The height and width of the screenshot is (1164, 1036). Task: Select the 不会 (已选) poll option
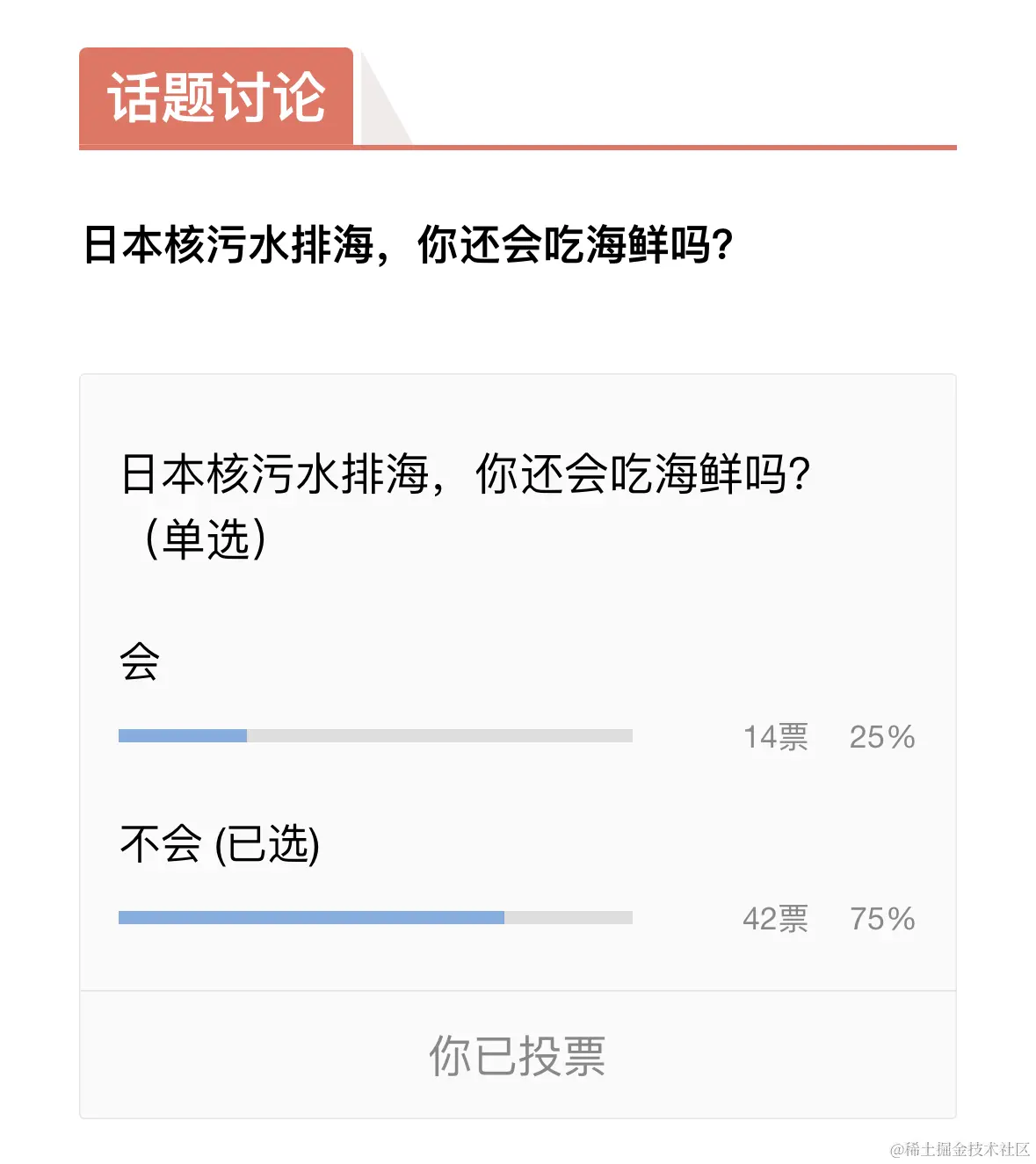pyautogui.click(x=220, y=844)
